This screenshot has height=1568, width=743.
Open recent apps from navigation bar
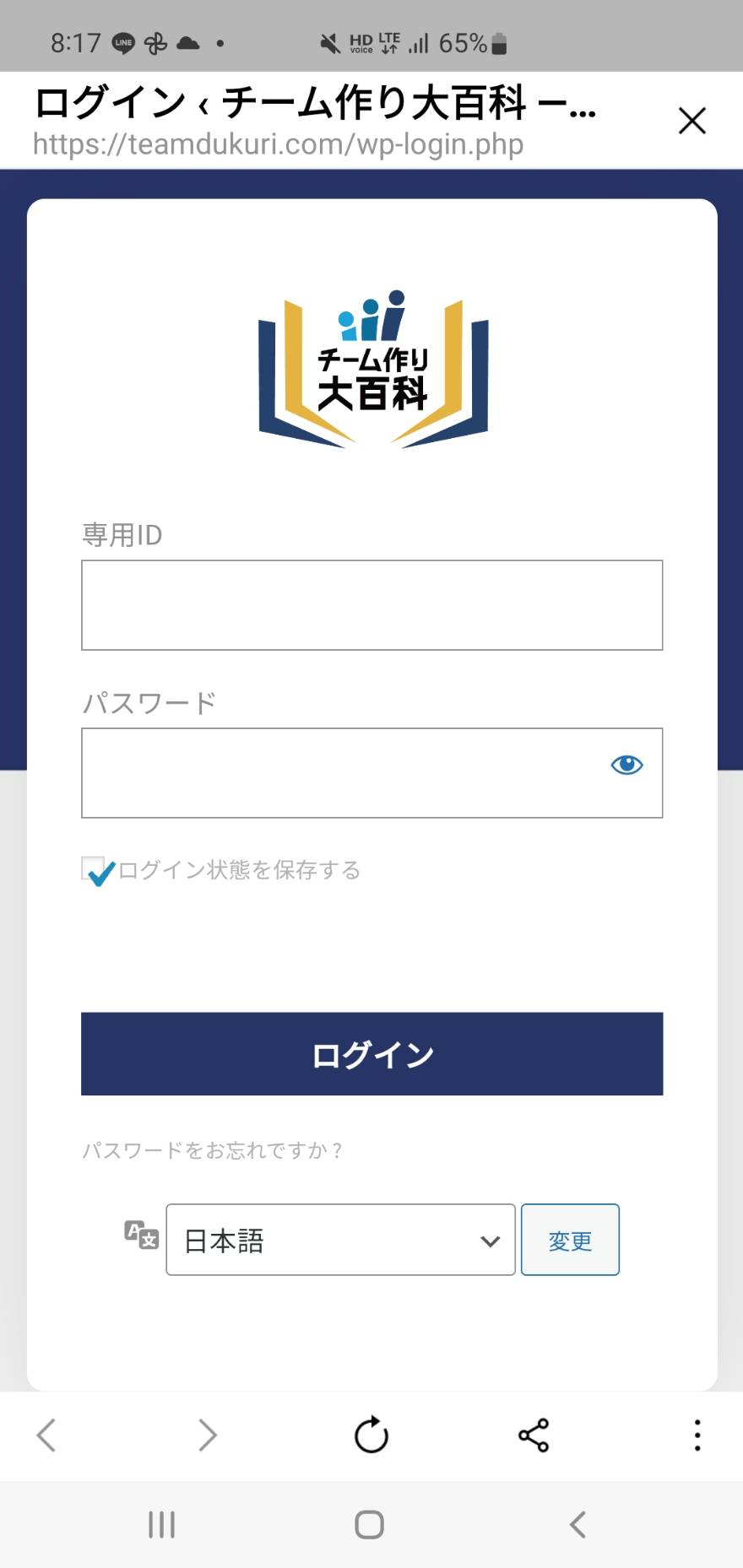tap(161, 1524)
